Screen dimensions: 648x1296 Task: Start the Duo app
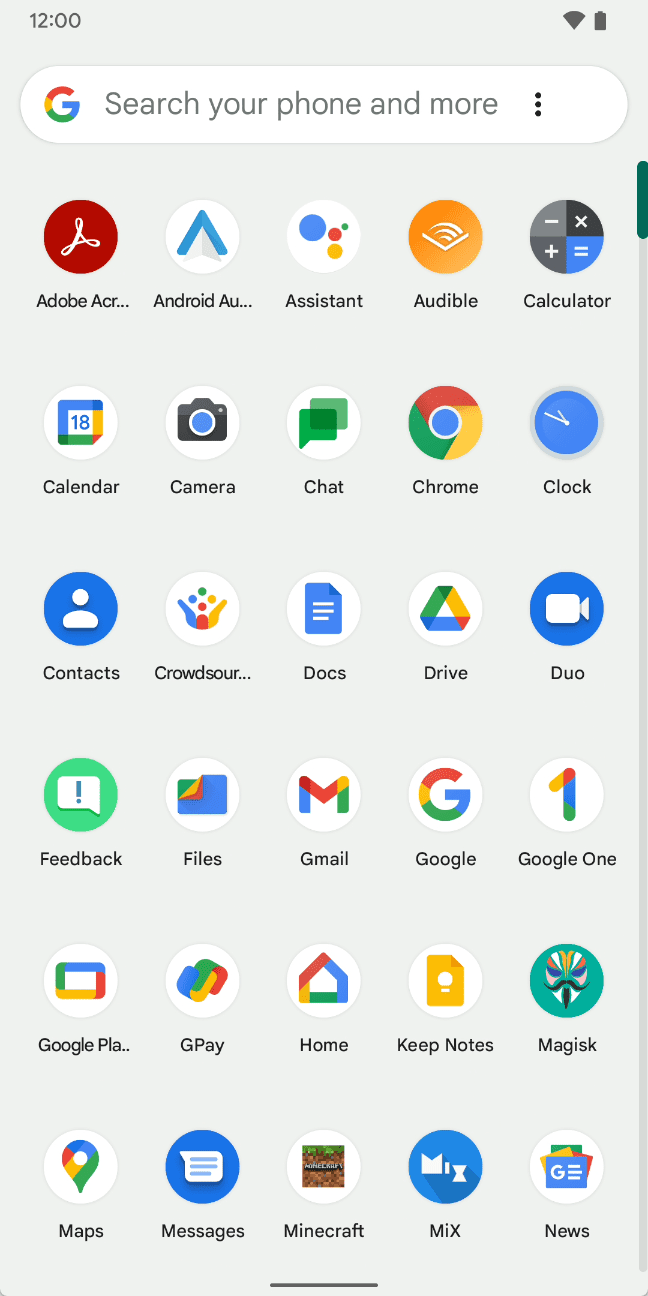click(567, 609)
